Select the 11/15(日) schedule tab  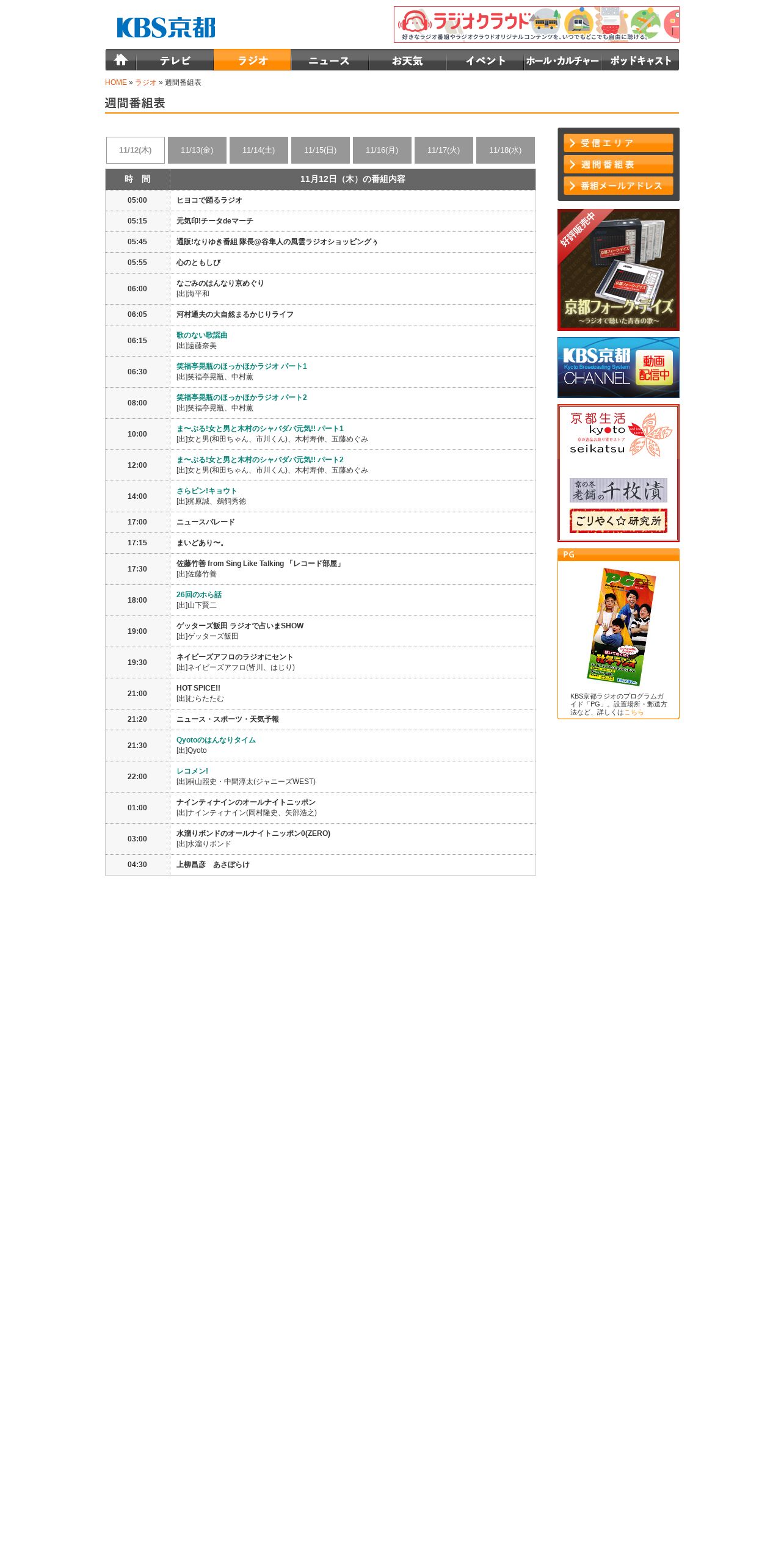pos(321,150)
